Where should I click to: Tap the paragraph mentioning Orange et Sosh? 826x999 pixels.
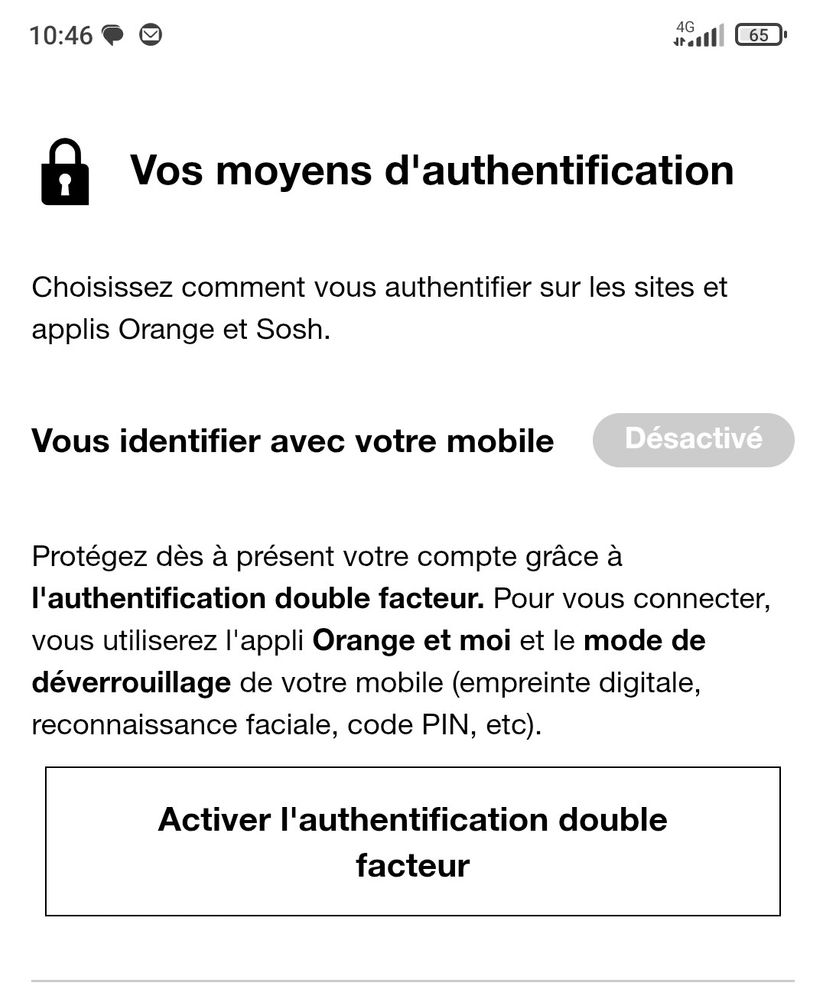(x=380, y=307)
